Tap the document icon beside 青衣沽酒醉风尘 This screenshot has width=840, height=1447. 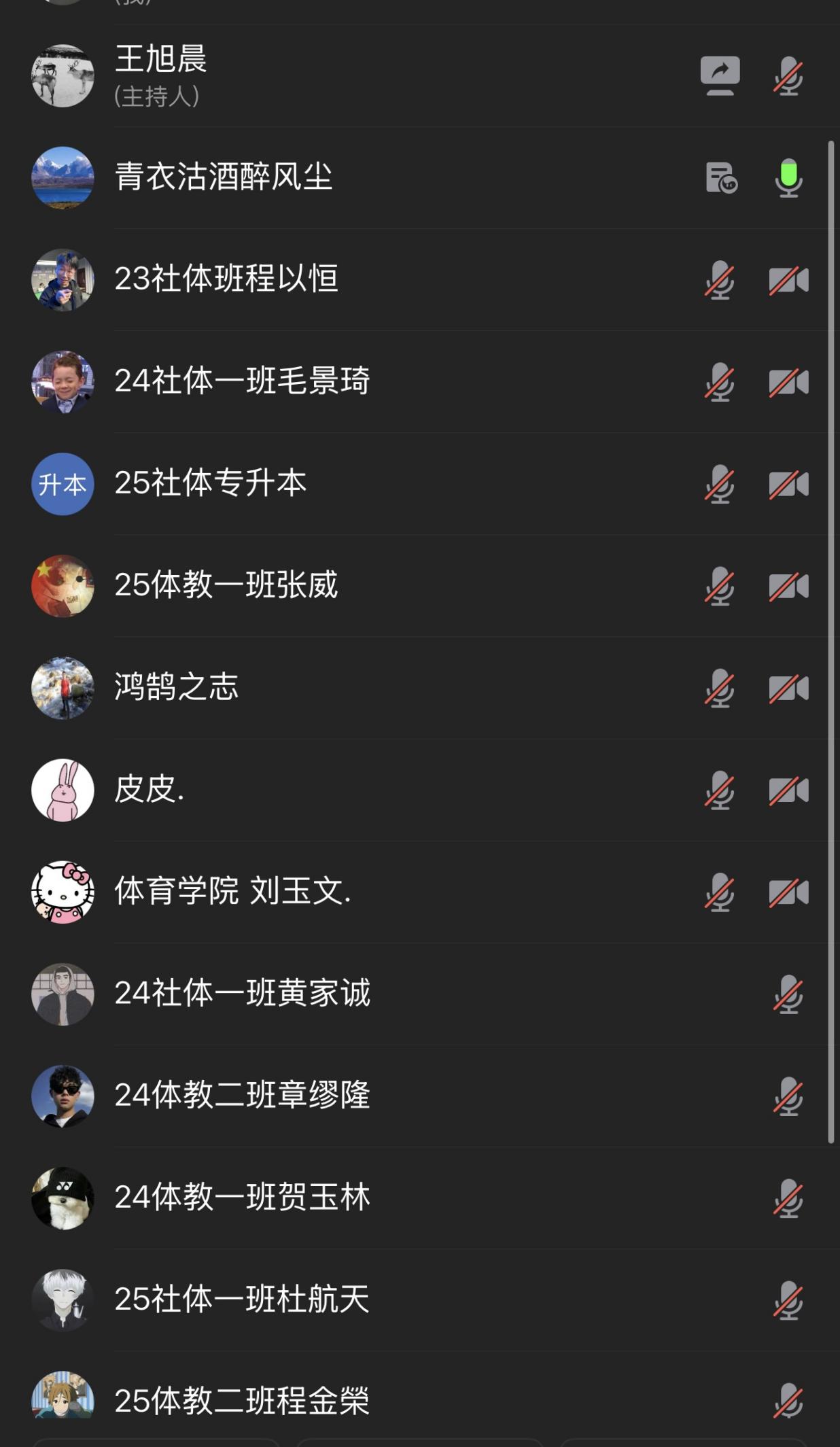(x=720, y=177)
